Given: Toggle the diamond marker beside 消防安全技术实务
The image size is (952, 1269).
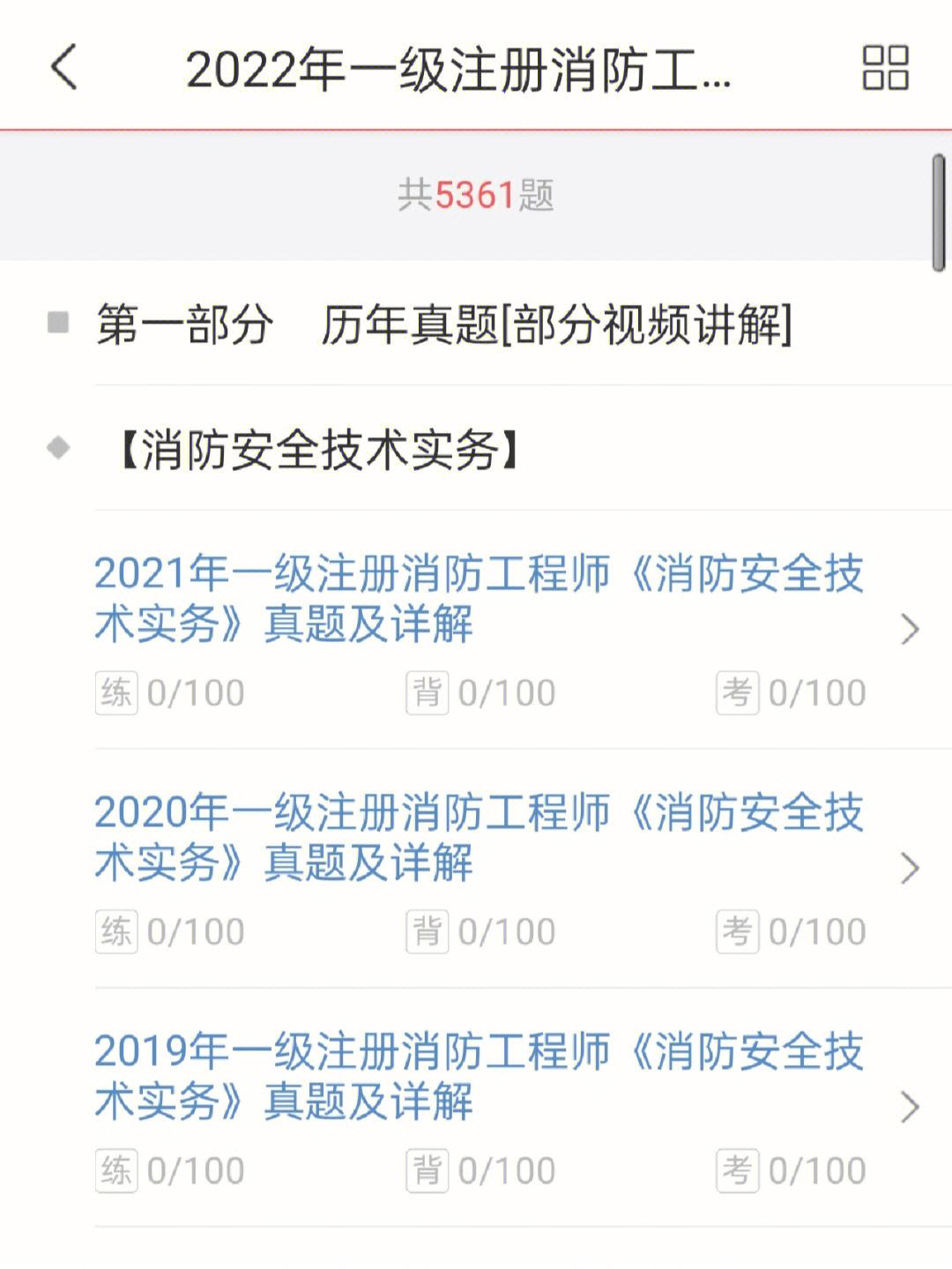Looking at the screenshot, I should point(56,449).
